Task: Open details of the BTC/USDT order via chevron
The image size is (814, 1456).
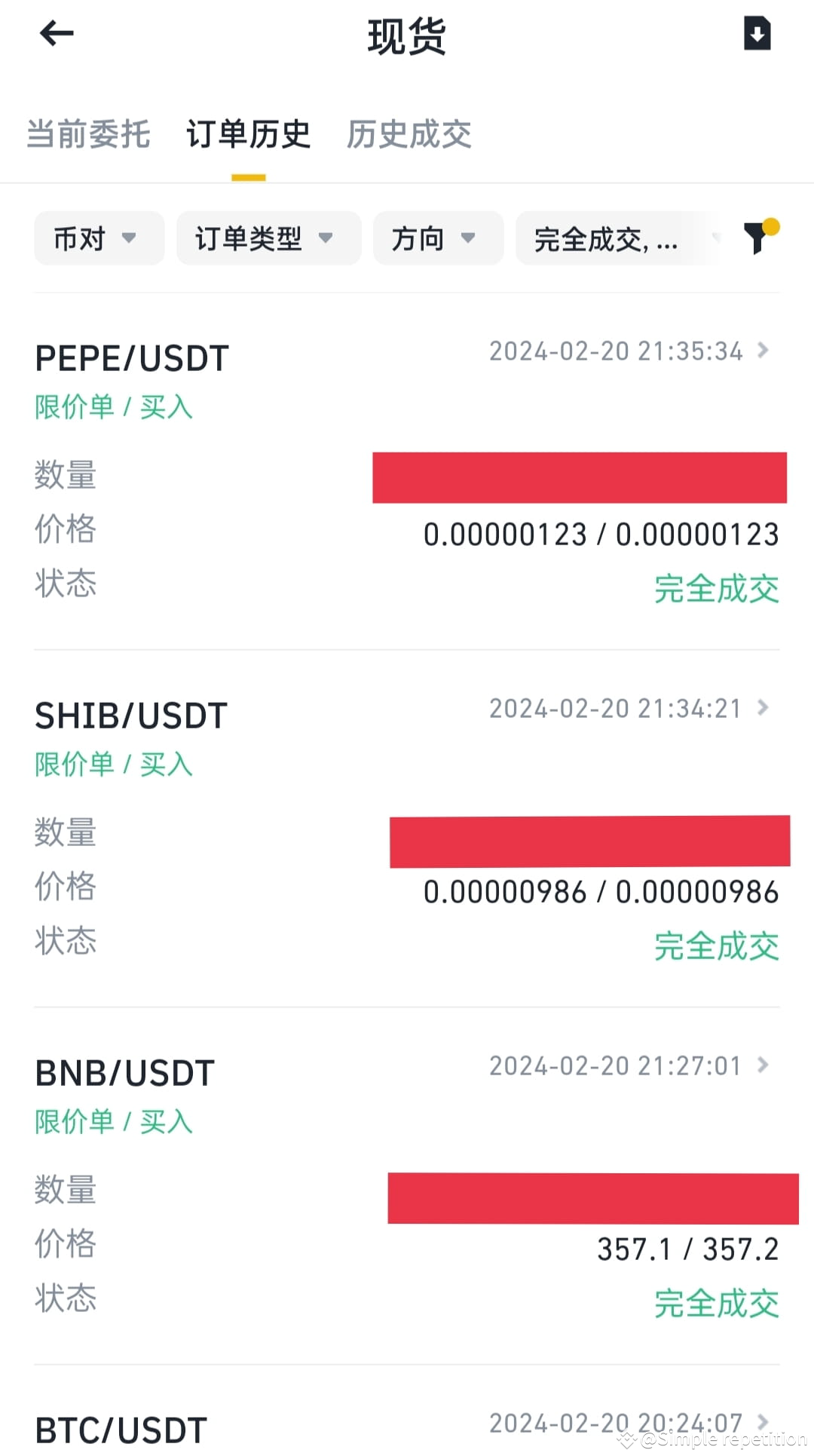Action: [x=764, y=1422]
